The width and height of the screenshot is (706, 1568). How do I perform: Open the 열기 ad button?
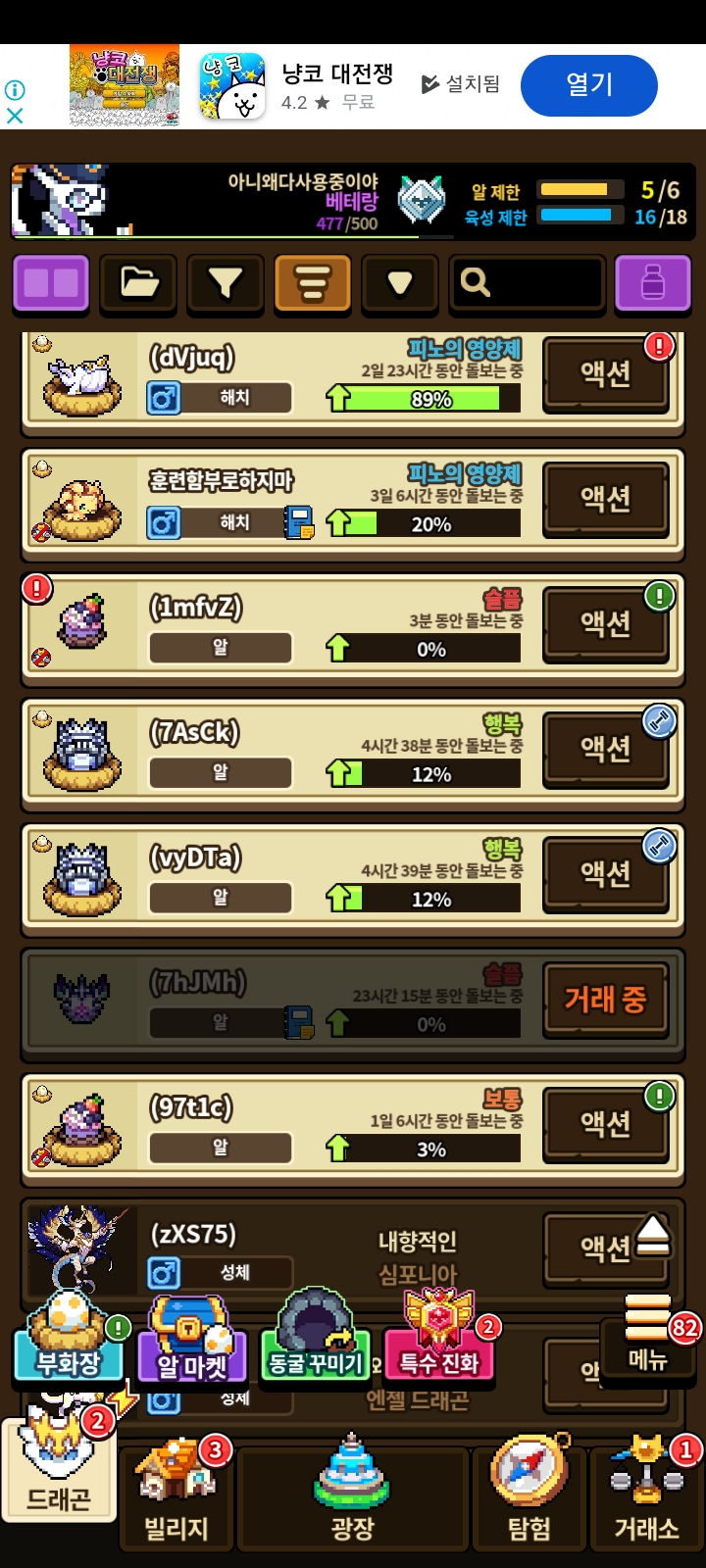pos(588,85)
